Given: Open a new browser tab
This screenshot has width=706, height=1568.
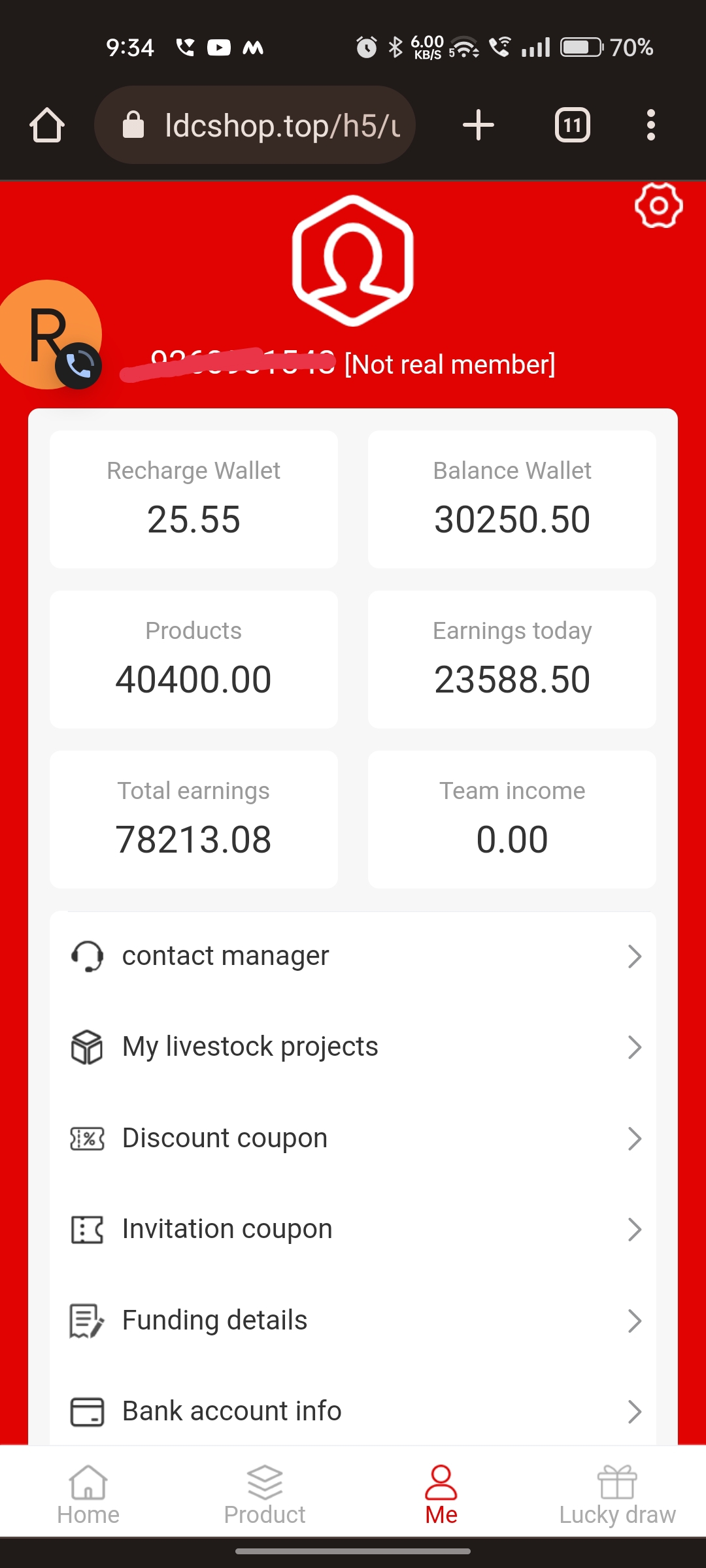Looking at the screenshot, I should pos(478,125).
